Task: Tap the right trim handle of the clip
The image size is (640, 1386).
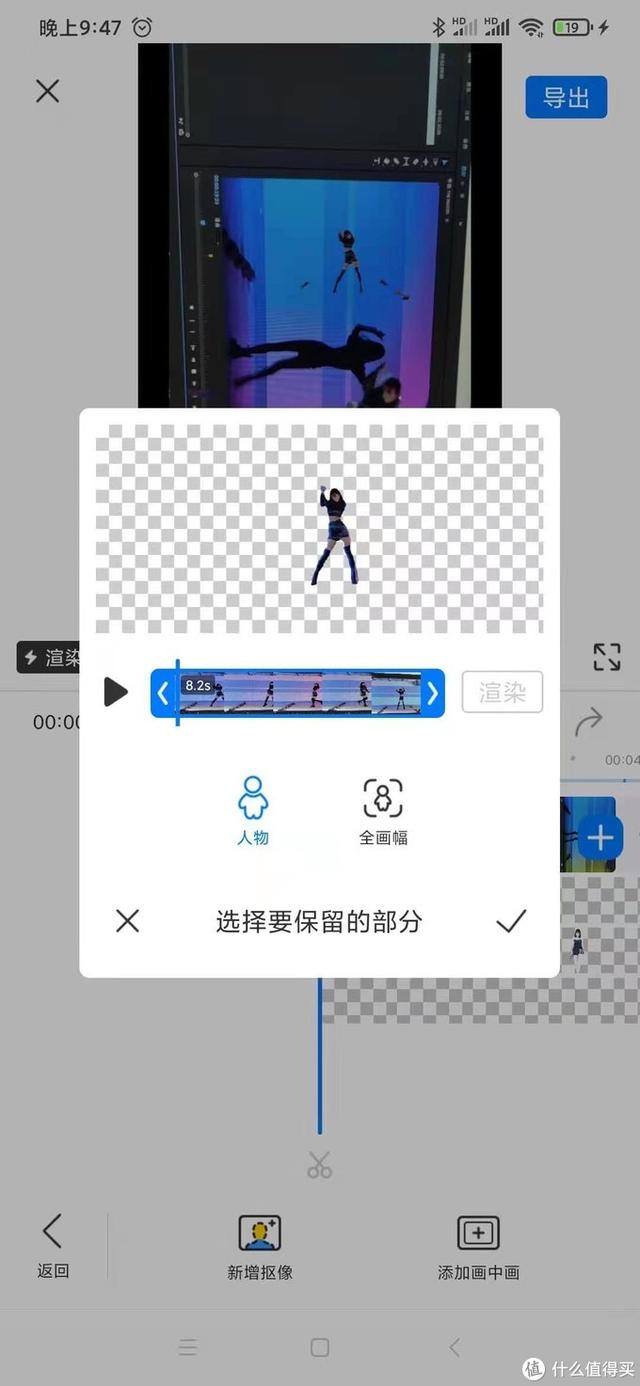Action: (433, 693)
